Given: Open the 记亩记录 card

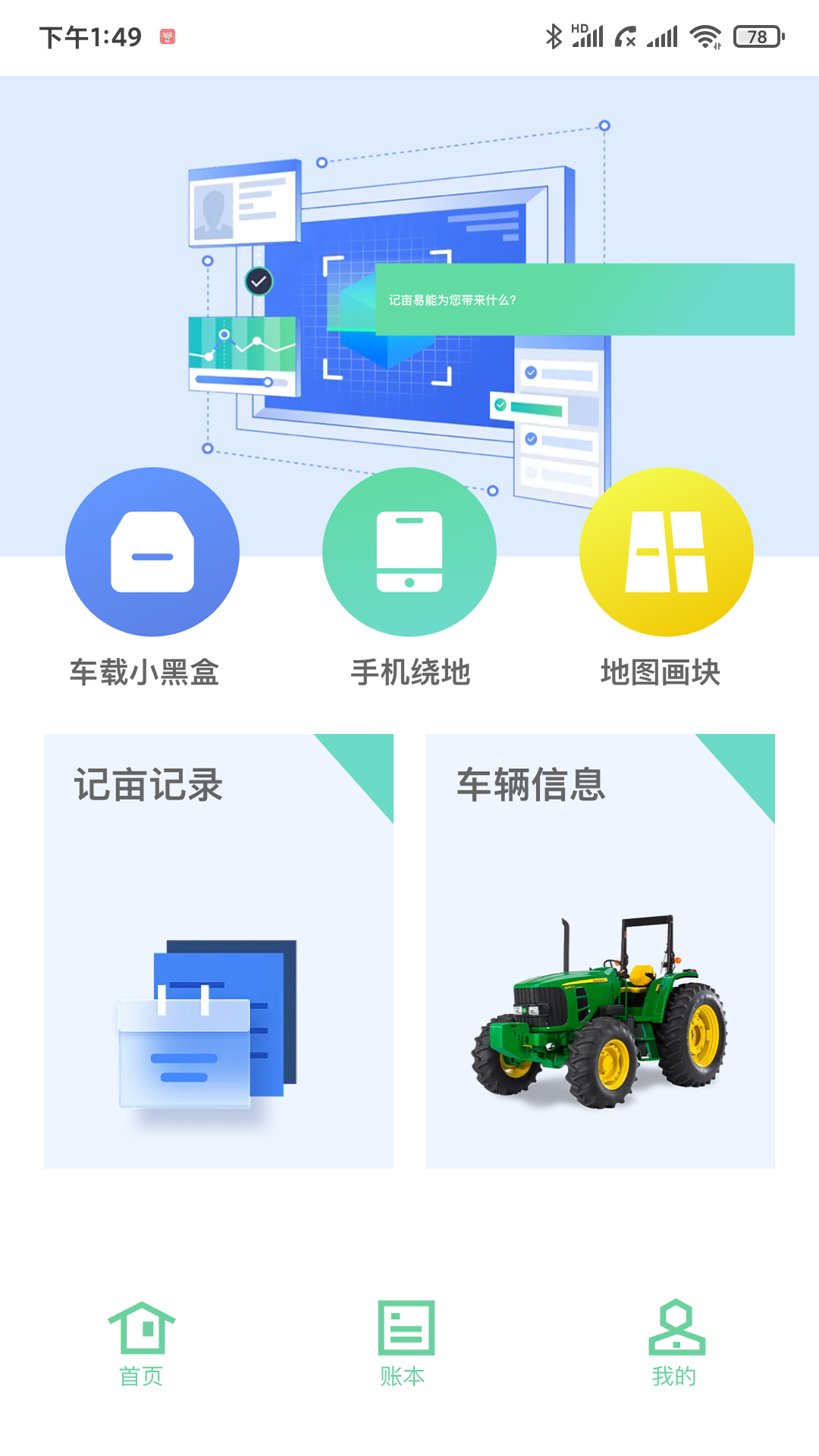Looking at the screenshot, I should [x=218, y=951].
